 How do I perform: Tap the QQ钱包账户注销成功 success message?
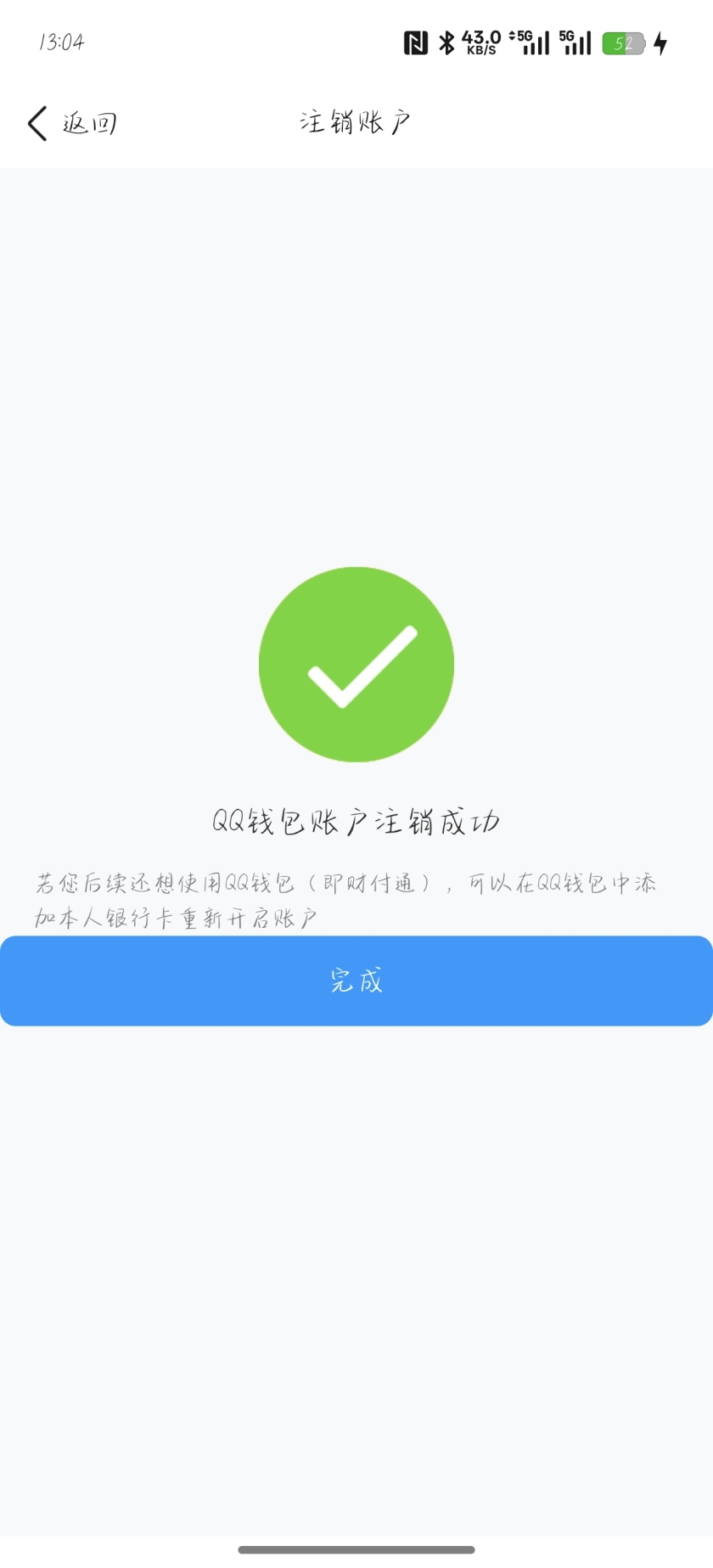[356, 820]
